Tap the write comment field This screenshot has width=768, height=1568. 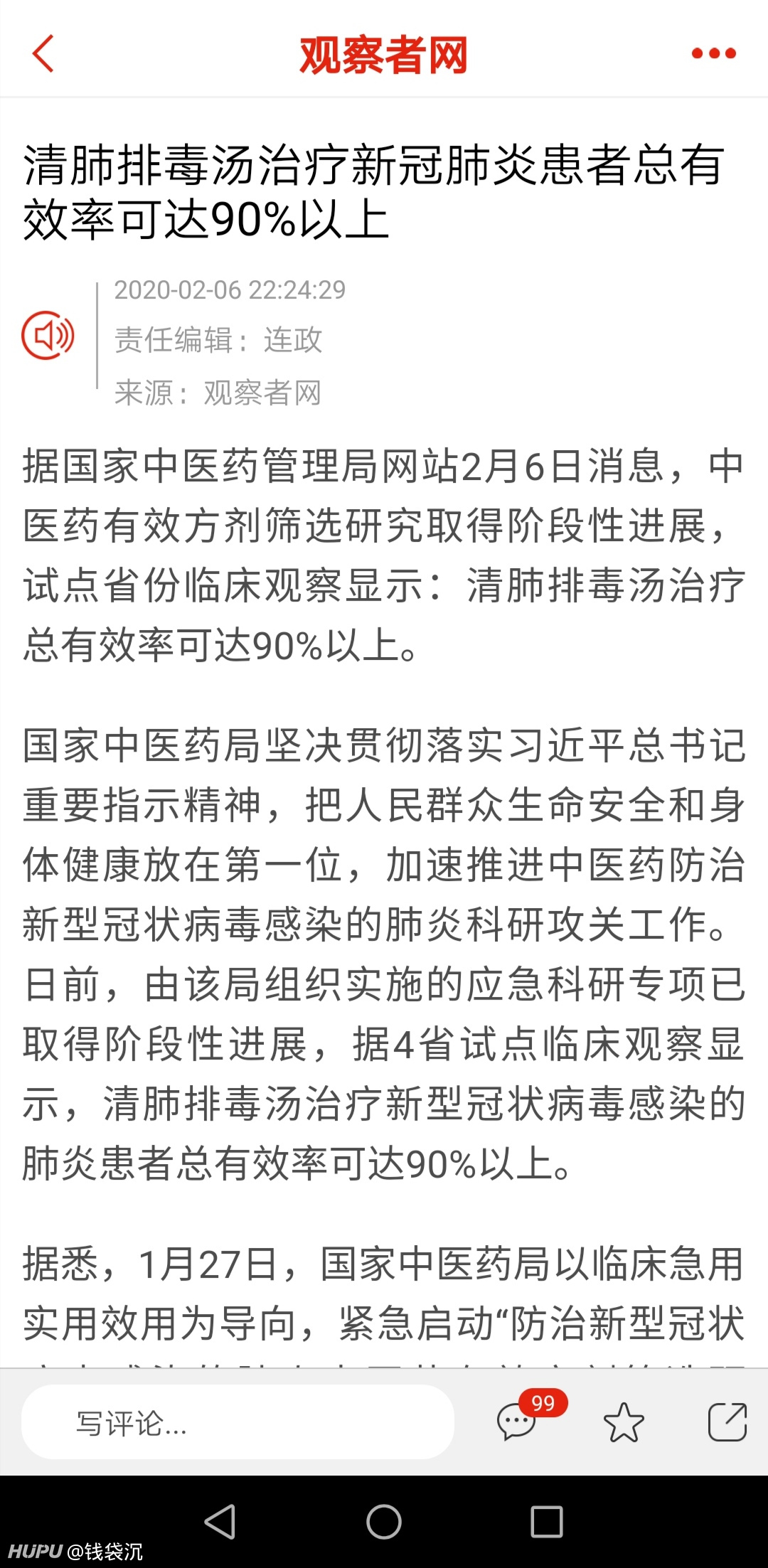(238, 1422)
